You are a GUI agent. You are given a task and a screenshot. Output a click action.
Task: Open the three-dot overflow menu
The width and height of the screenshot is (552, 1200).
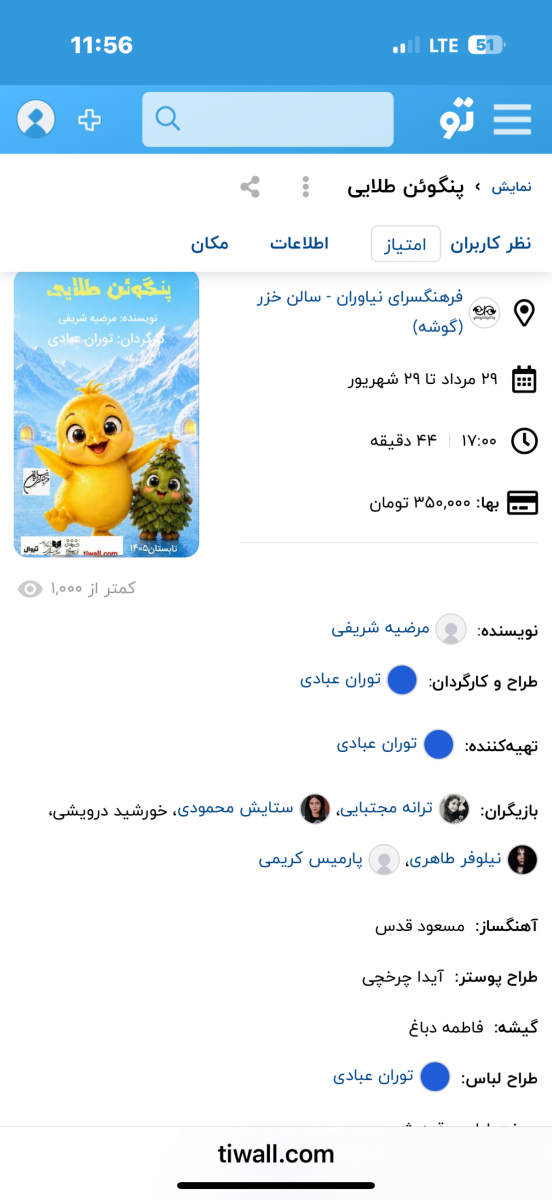[306, 187]
